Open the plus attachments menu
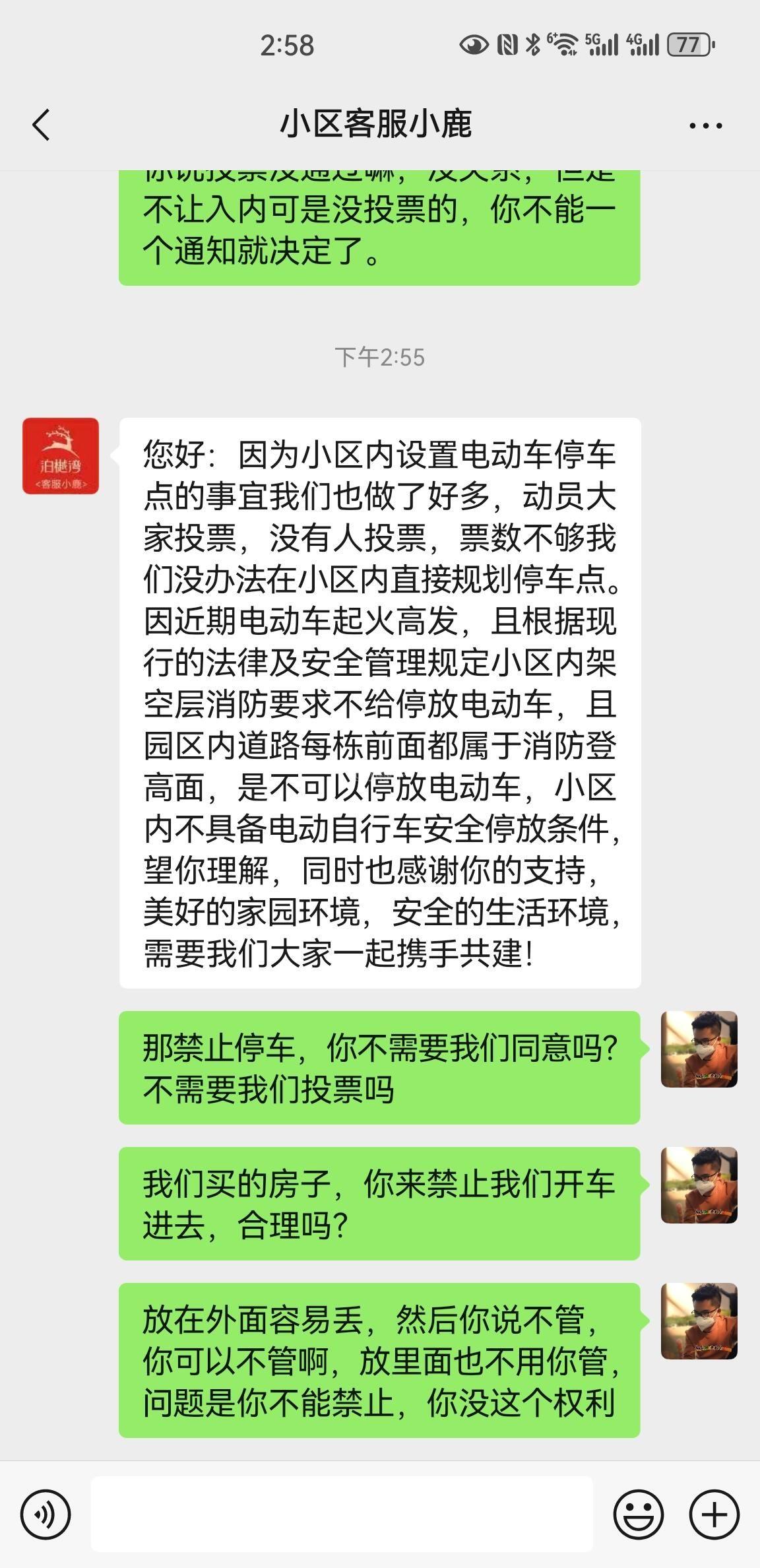This screenshot has height=1568, width=760. [x=714, y=1514]
